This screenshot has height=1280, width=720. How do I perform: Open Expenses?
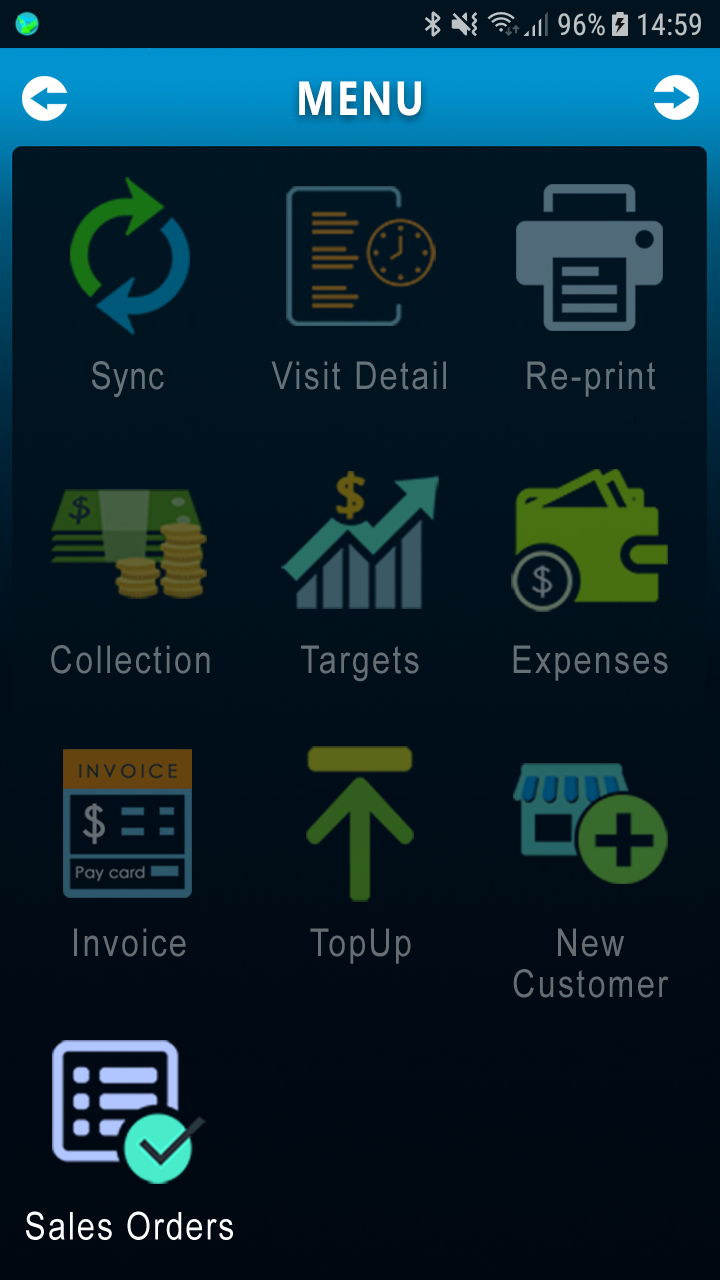(590, 575)
